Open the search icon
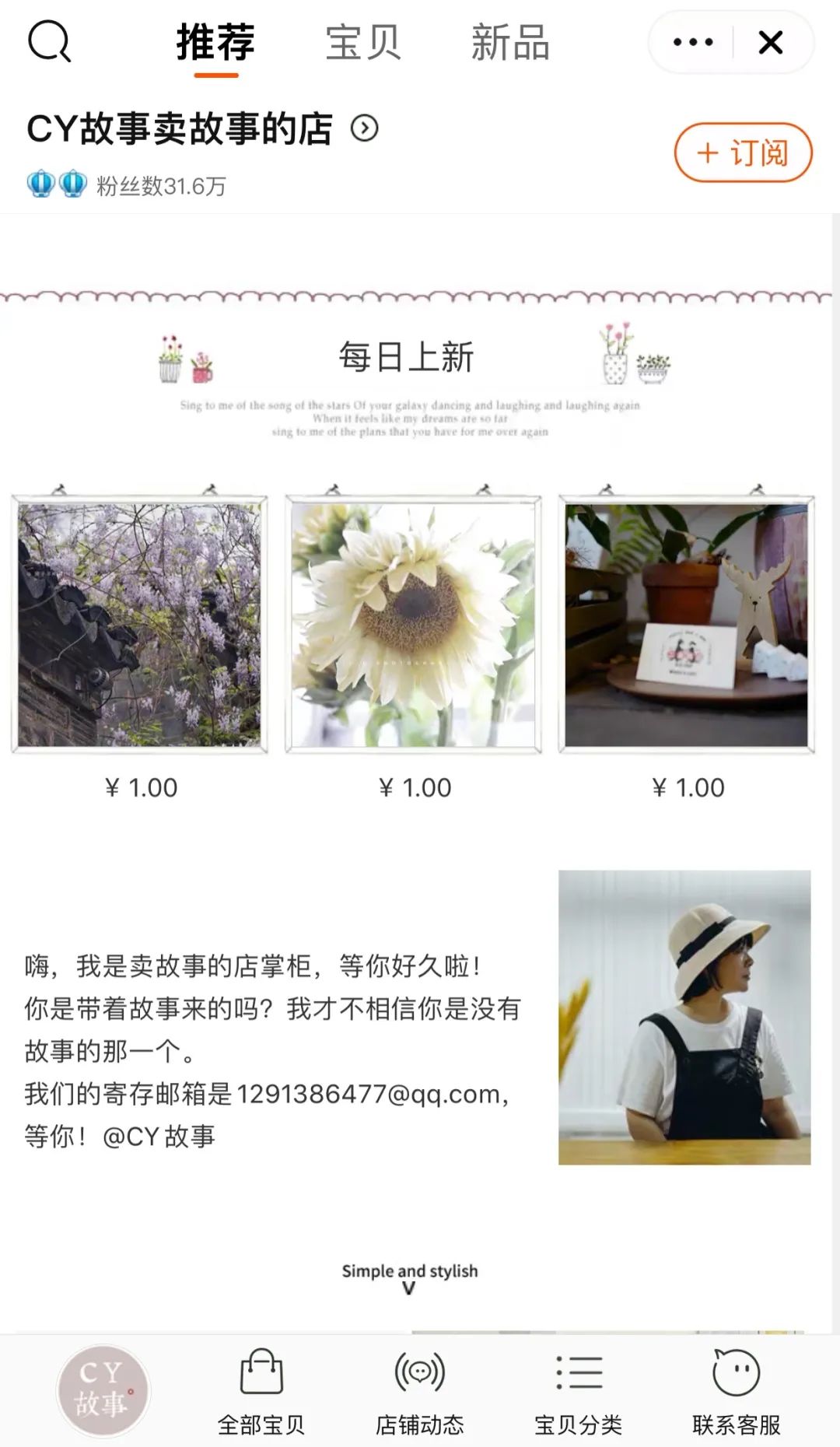 [x=49, y=41]
